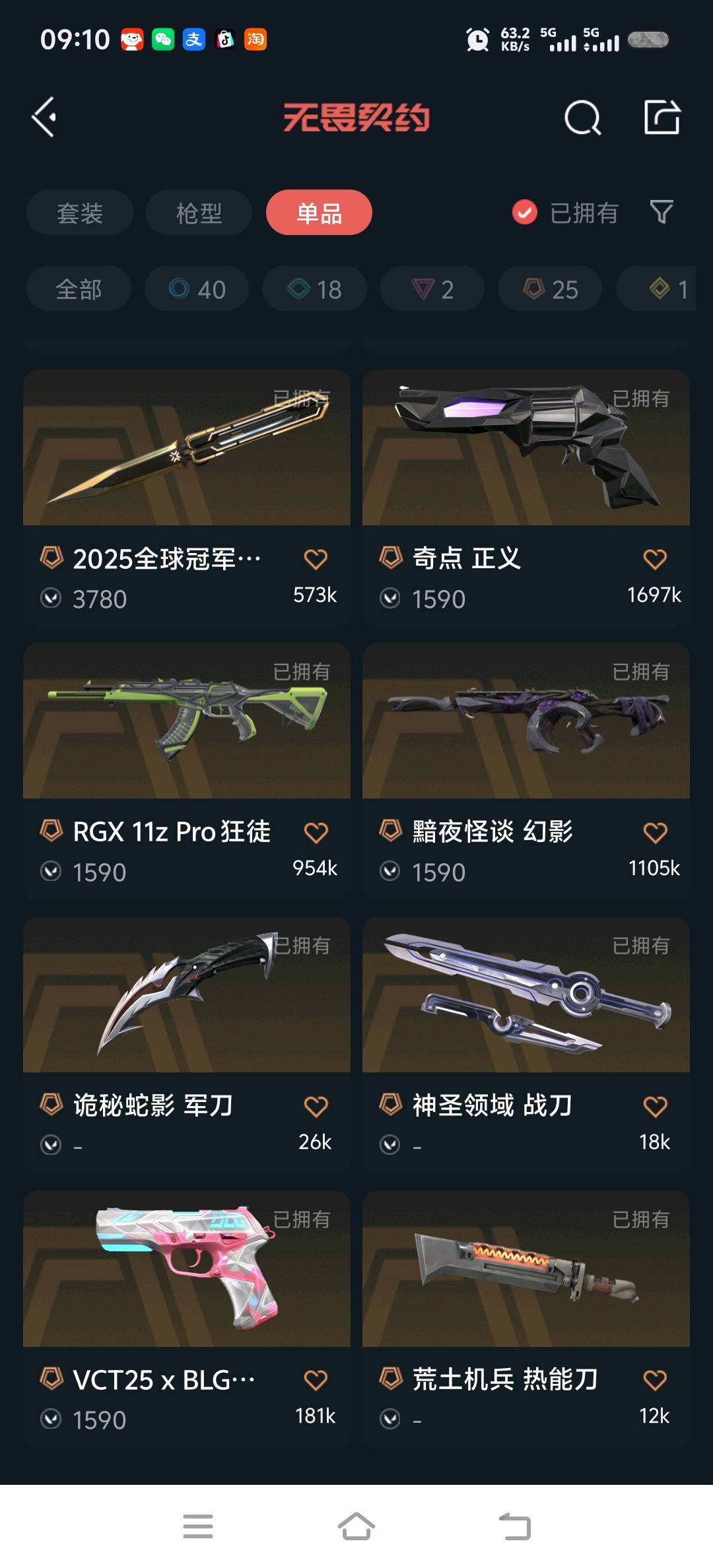The image size is (713, 1568).
Task: Like the 黯夜怪谈 幻影 skin
Action: click(655, 832)
